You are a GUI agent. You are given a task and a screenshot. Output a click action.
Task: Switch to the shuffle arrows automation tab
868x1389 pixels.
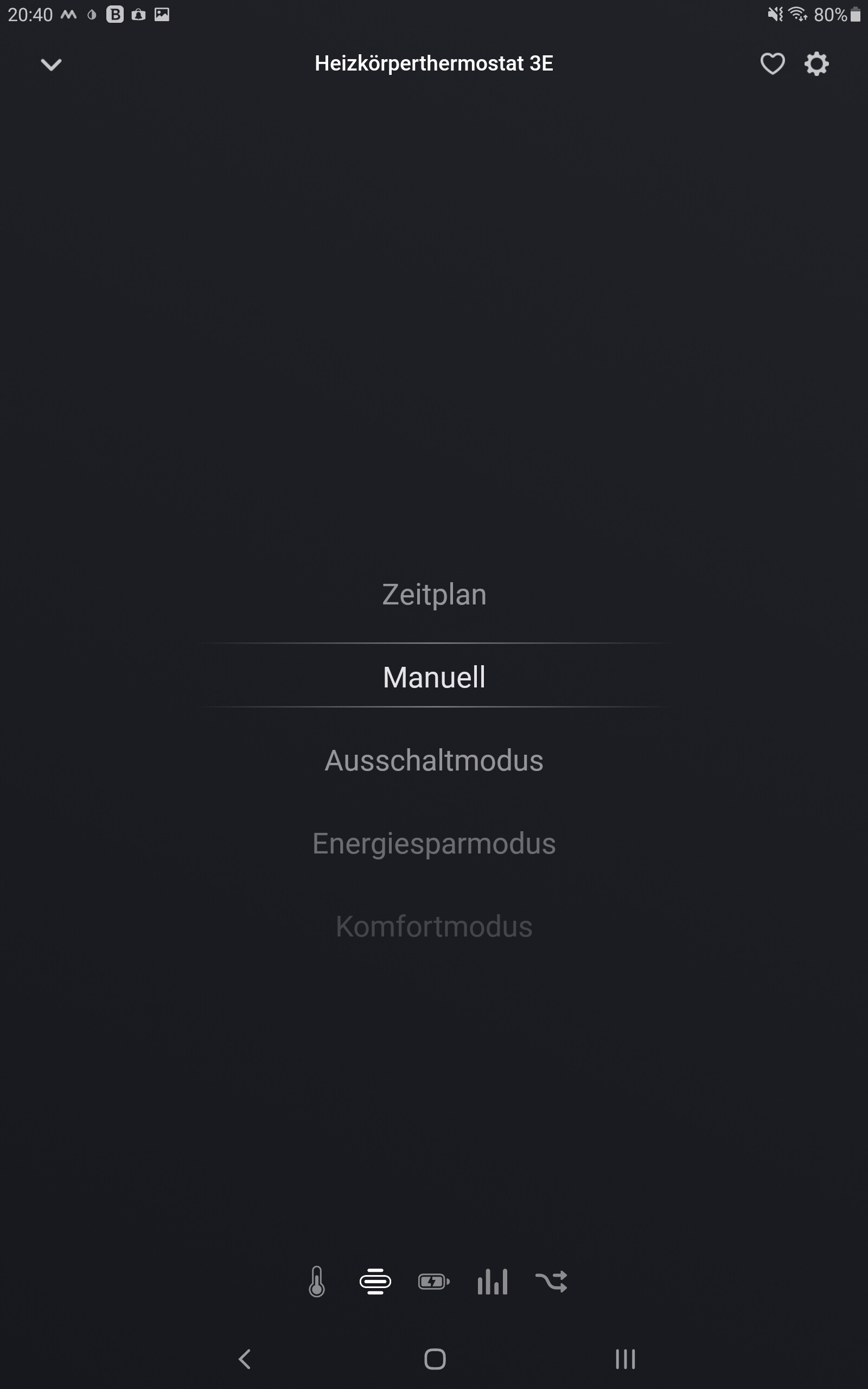click(x=551, y=1281)
